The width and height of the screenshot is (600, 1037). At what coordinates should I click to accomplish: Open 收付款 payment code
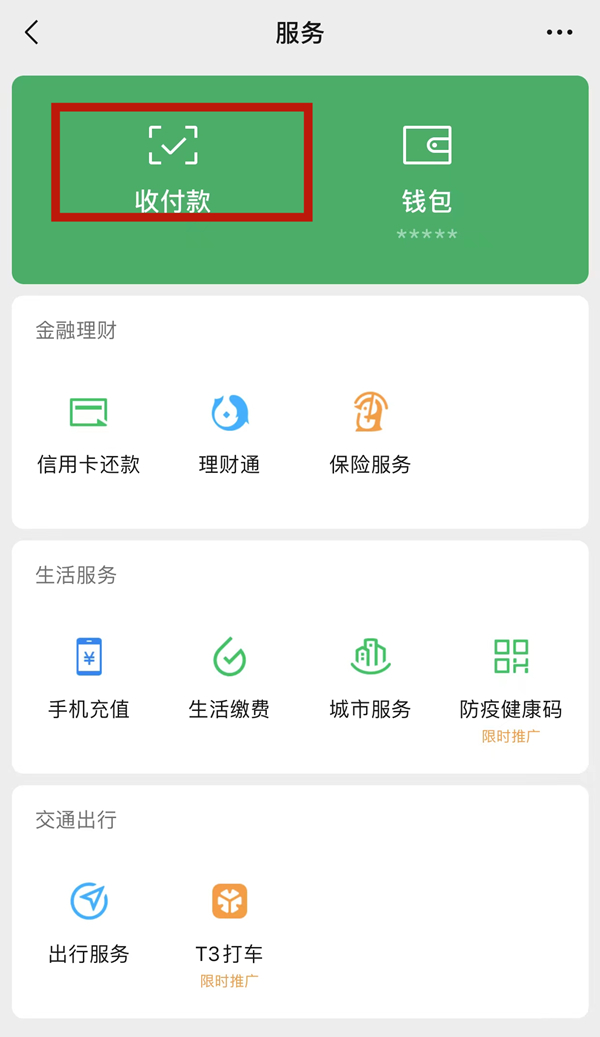tap(173, 165)
